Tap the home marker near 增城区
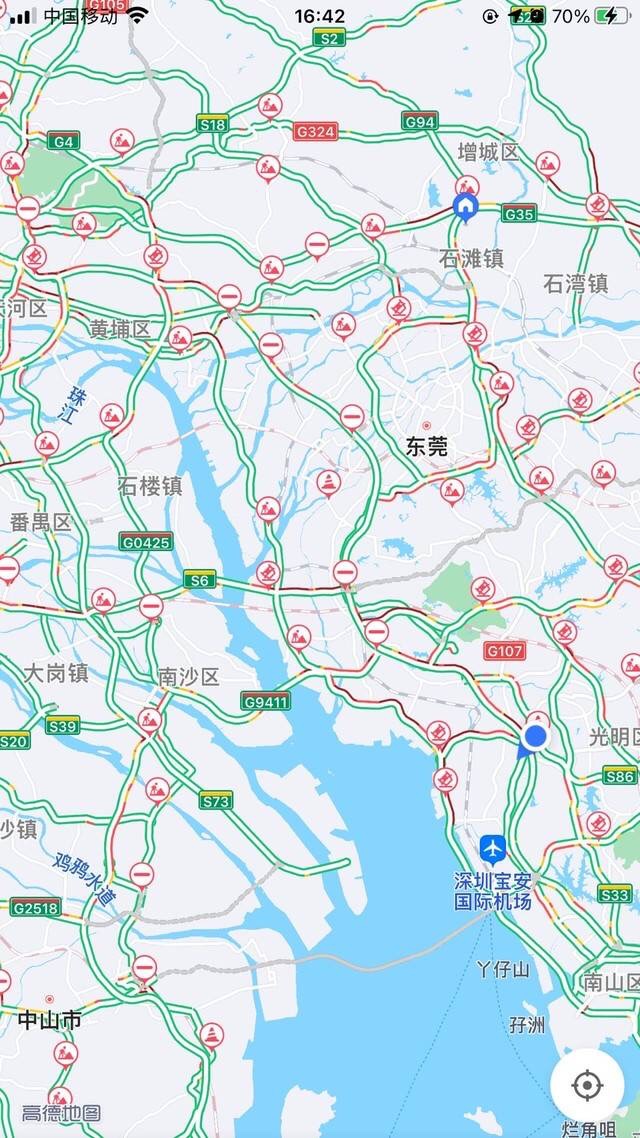Screen dimensions: 640x1138 tap(465, 207)
